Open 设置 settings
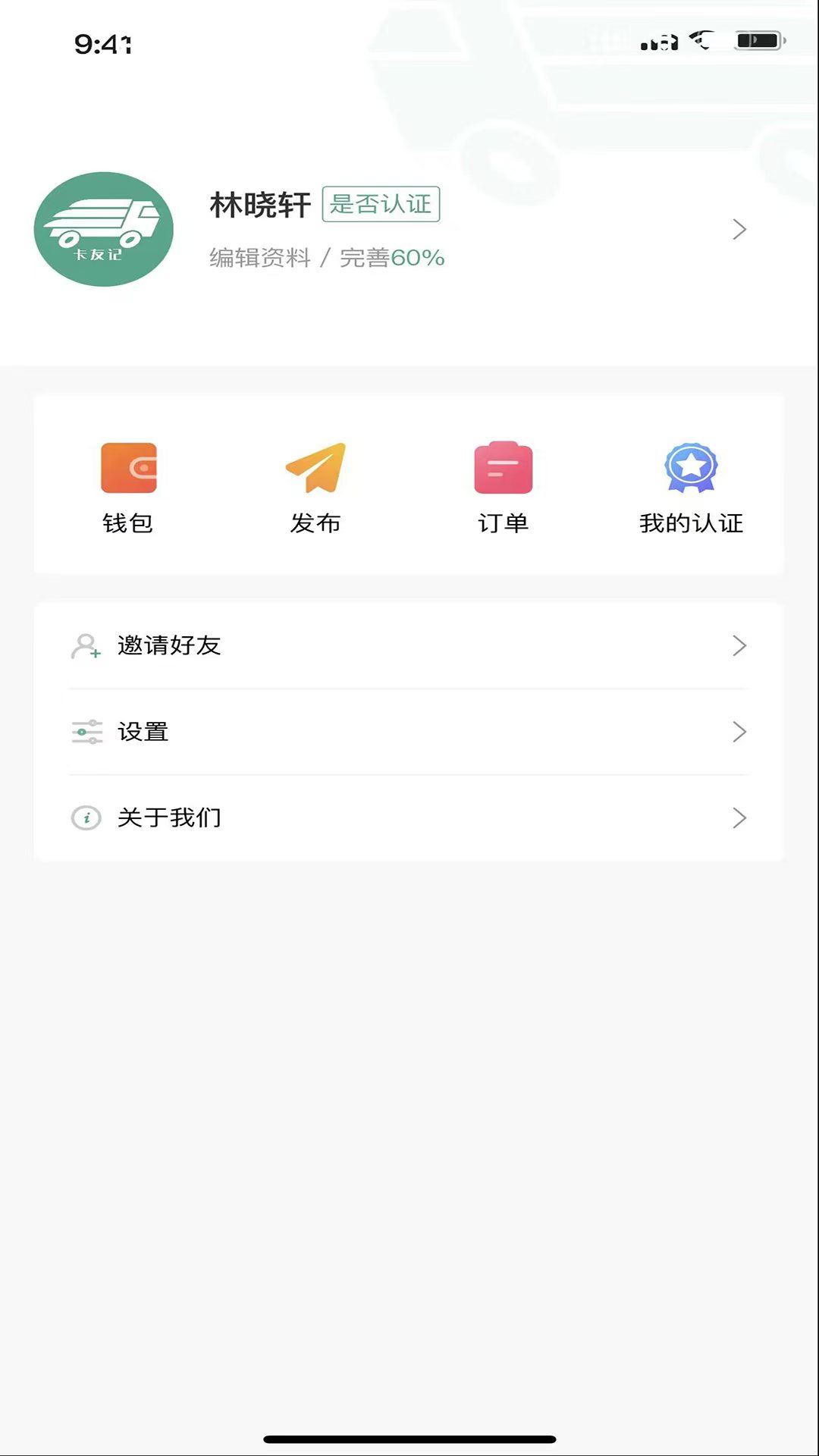The image size is (819, 1456). click(408, 732)
